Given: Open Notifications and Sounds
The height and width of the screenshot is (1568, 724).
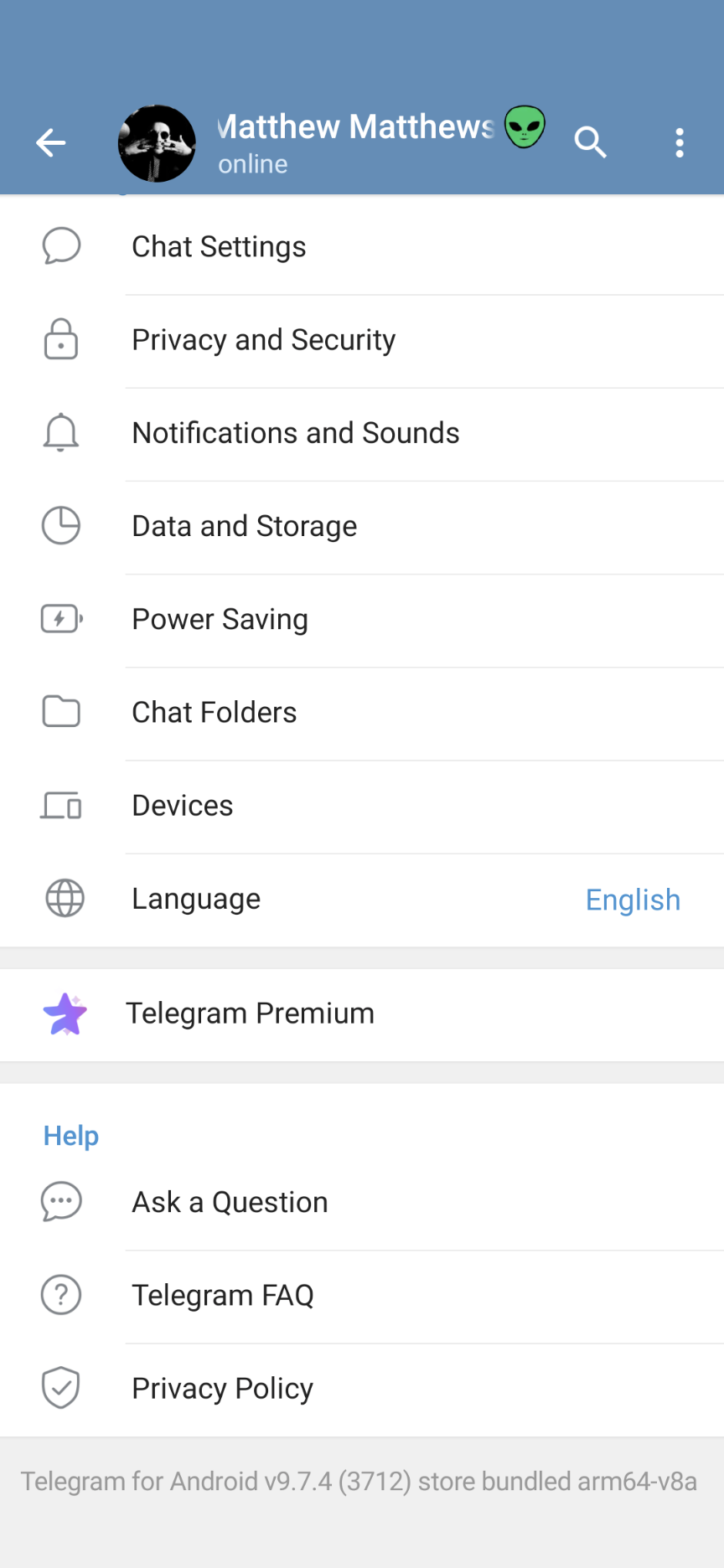Looking at the screenshot, I should (x=296, y=433).
